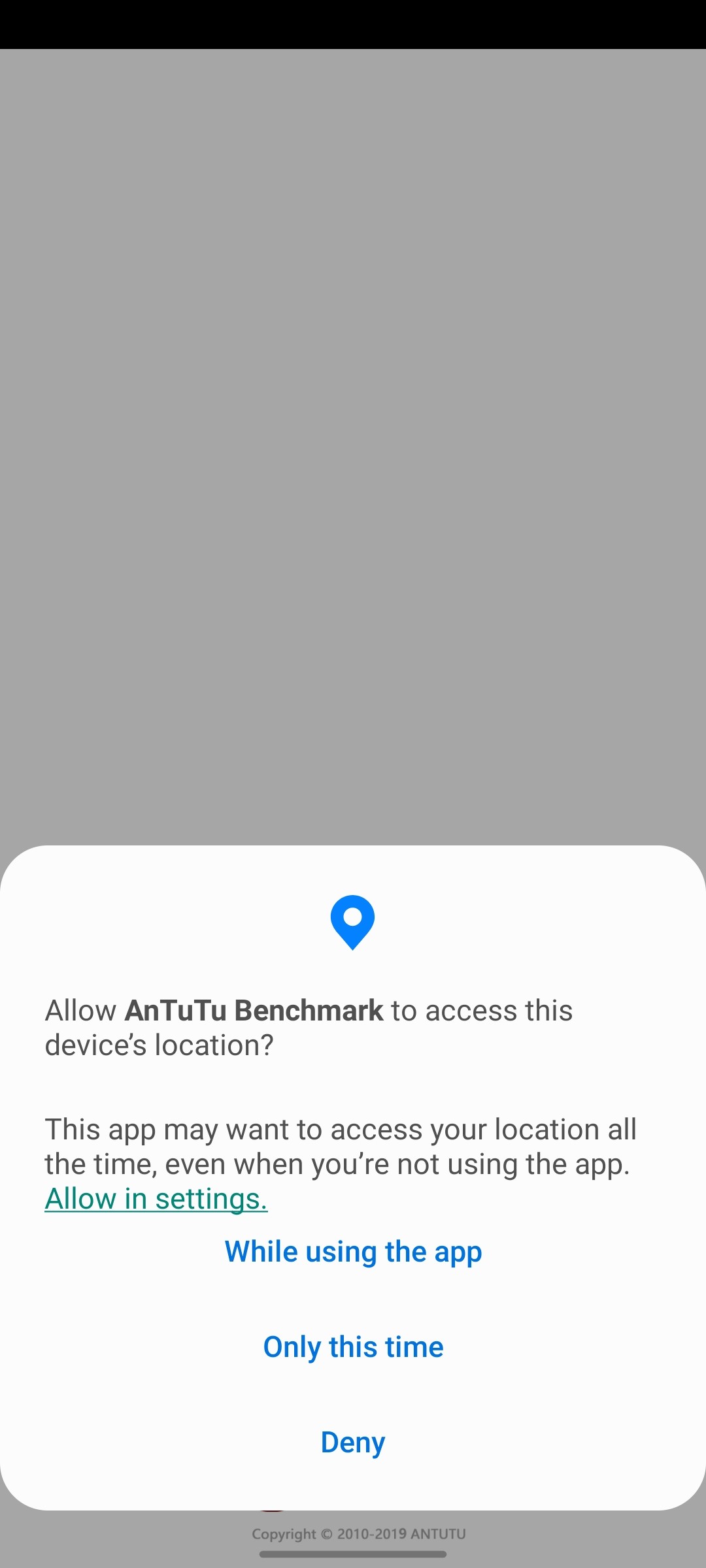706x1568 pixels.
Task: Deny location access for AnTuTu Benchmark
Action: 353,1443
